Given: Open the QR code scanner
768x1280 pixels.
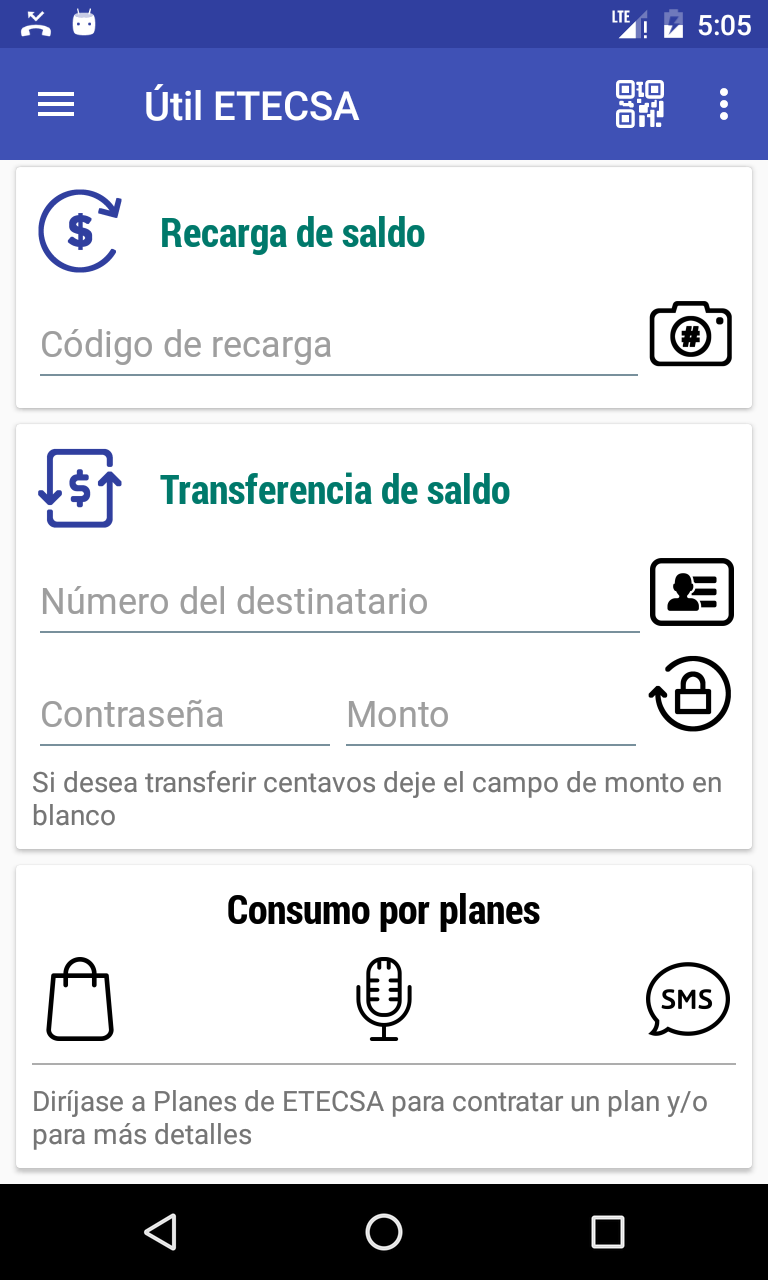Looking at the screenshot, I should click(x=640, y=104).
